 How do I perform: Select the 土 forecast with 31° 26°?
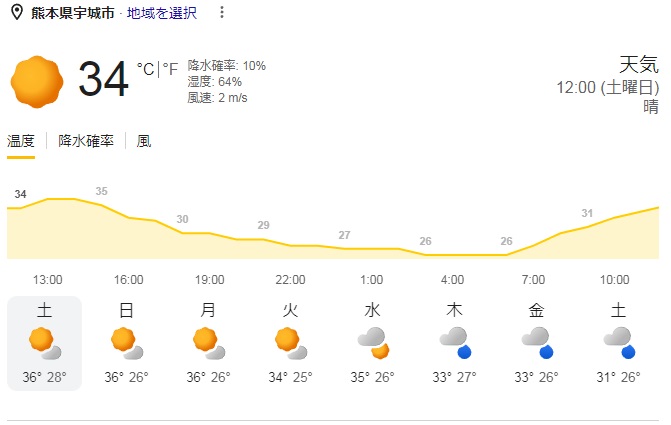(618, 343)
